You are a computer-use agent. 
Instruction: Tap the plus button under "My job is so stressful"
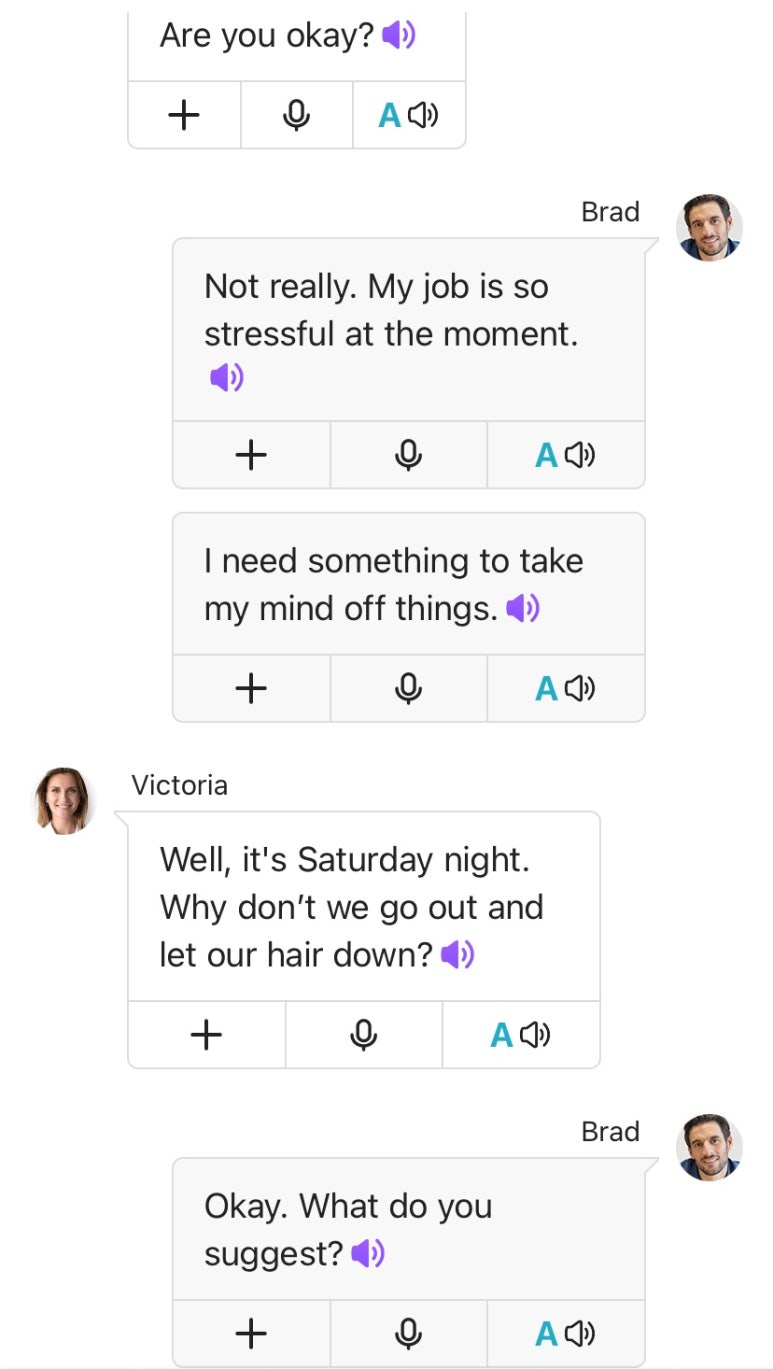coord(251,456)
